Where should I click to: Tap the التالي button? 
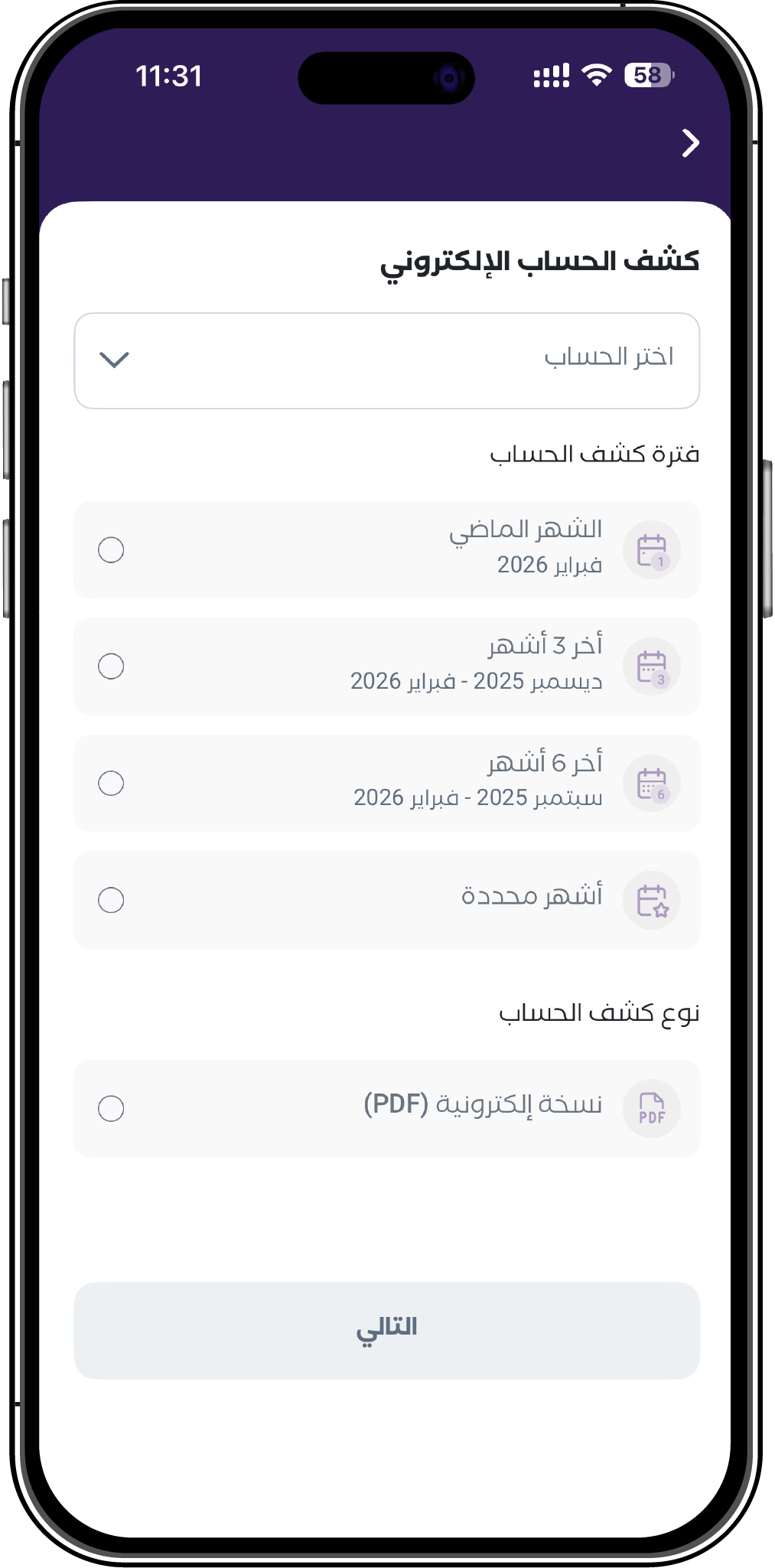coord(386,1330)
